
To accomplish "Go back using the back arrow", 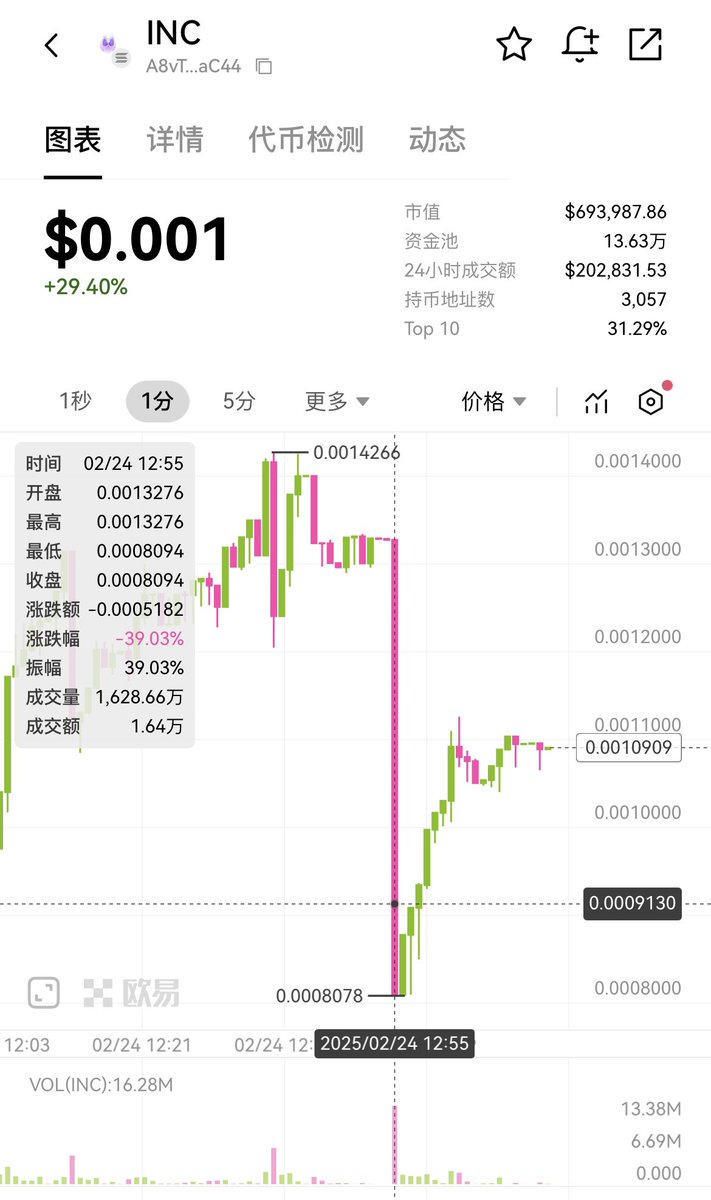I will [52, 45].
